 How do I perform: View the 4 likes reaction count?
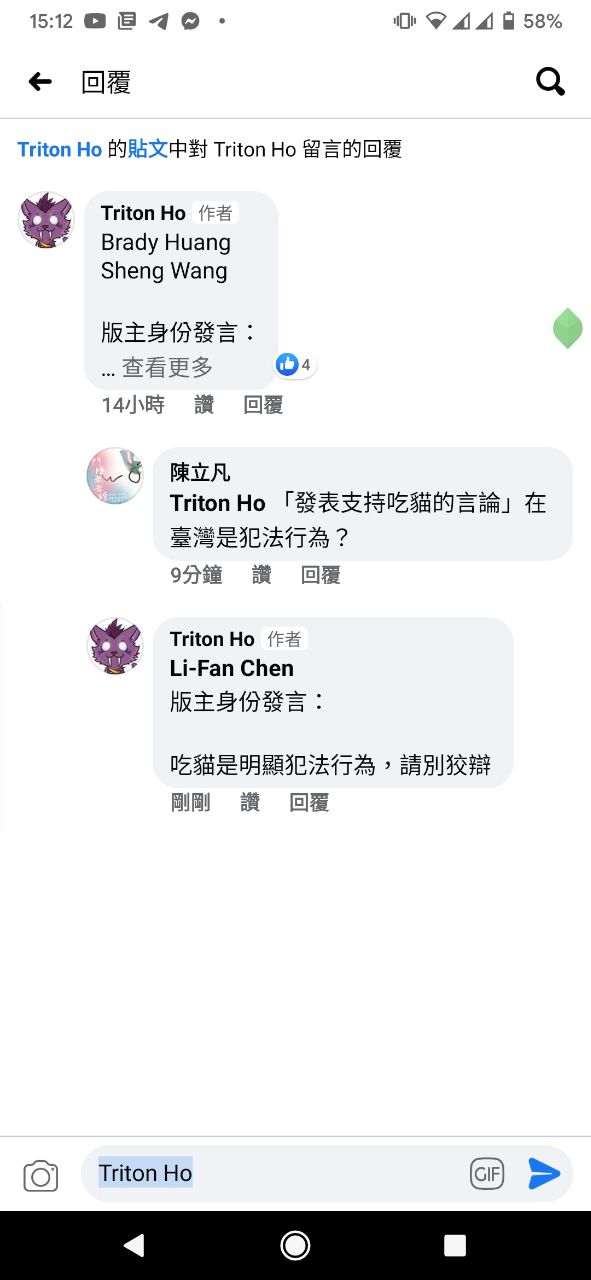click(295, 365)
